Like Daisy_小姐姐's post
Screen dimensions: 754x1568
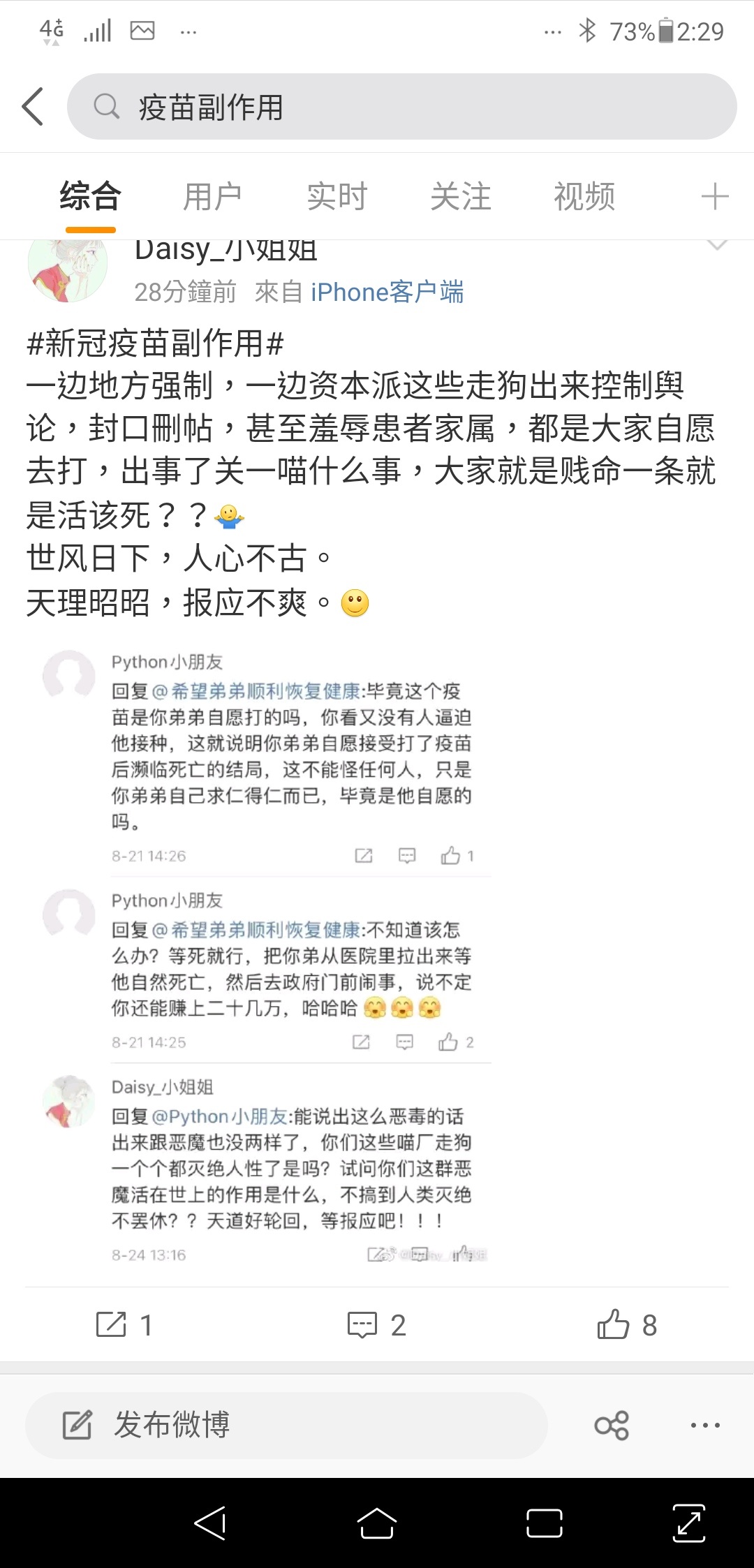tap(627, 1324)
